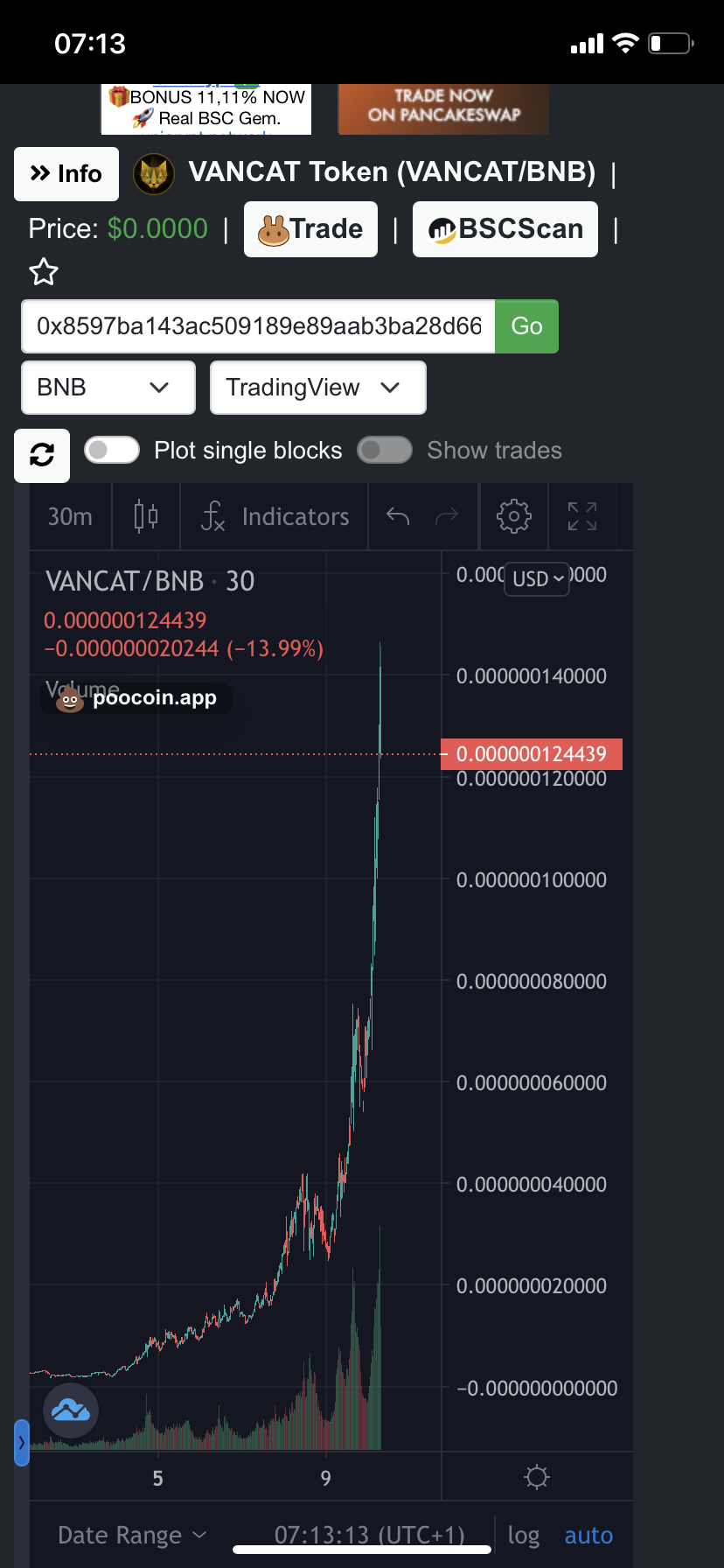Enable the Show trades switch
This screenshot has height=1568, width=724.
(385, 450)
